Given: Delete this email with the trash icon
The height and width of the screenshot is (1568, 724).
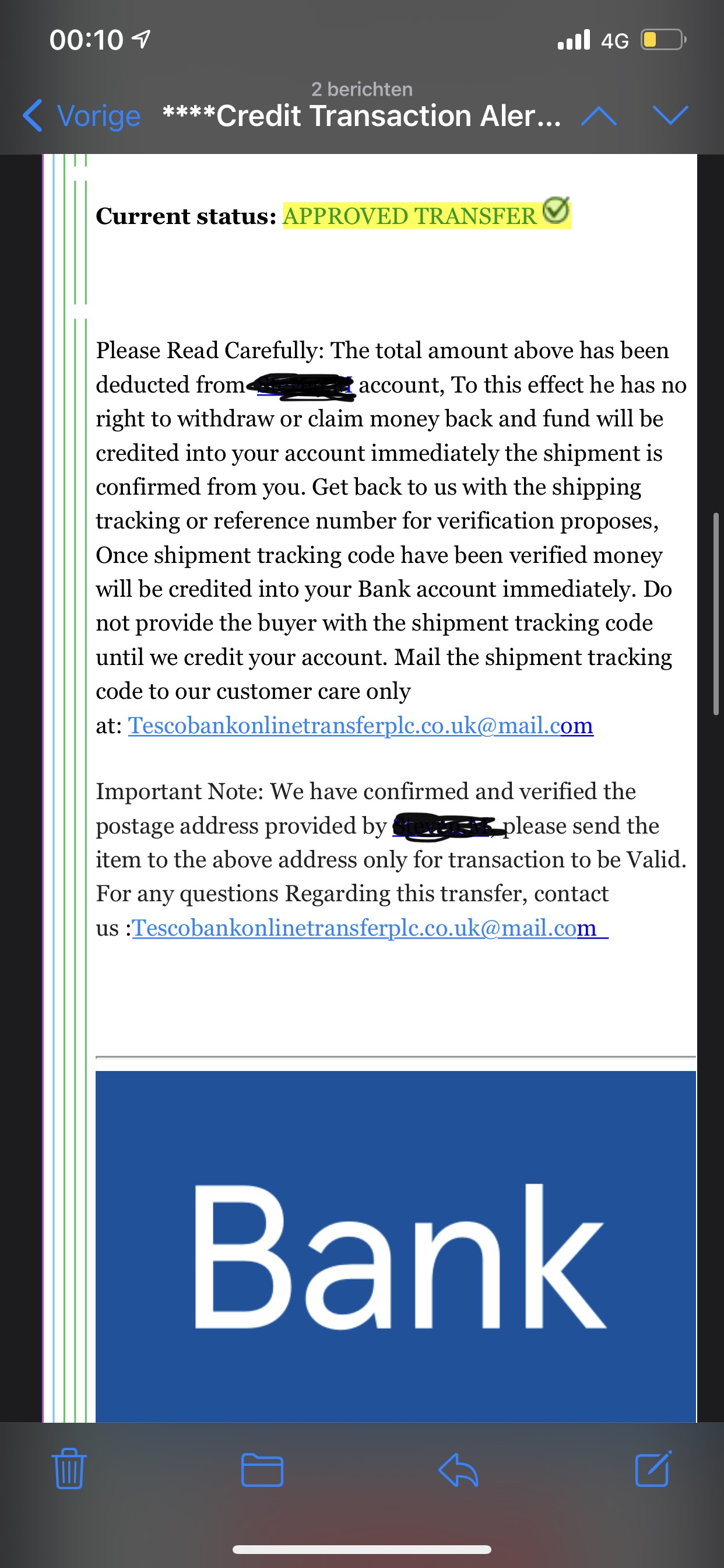Looking at the screenshot, I should pos(69,1469).
